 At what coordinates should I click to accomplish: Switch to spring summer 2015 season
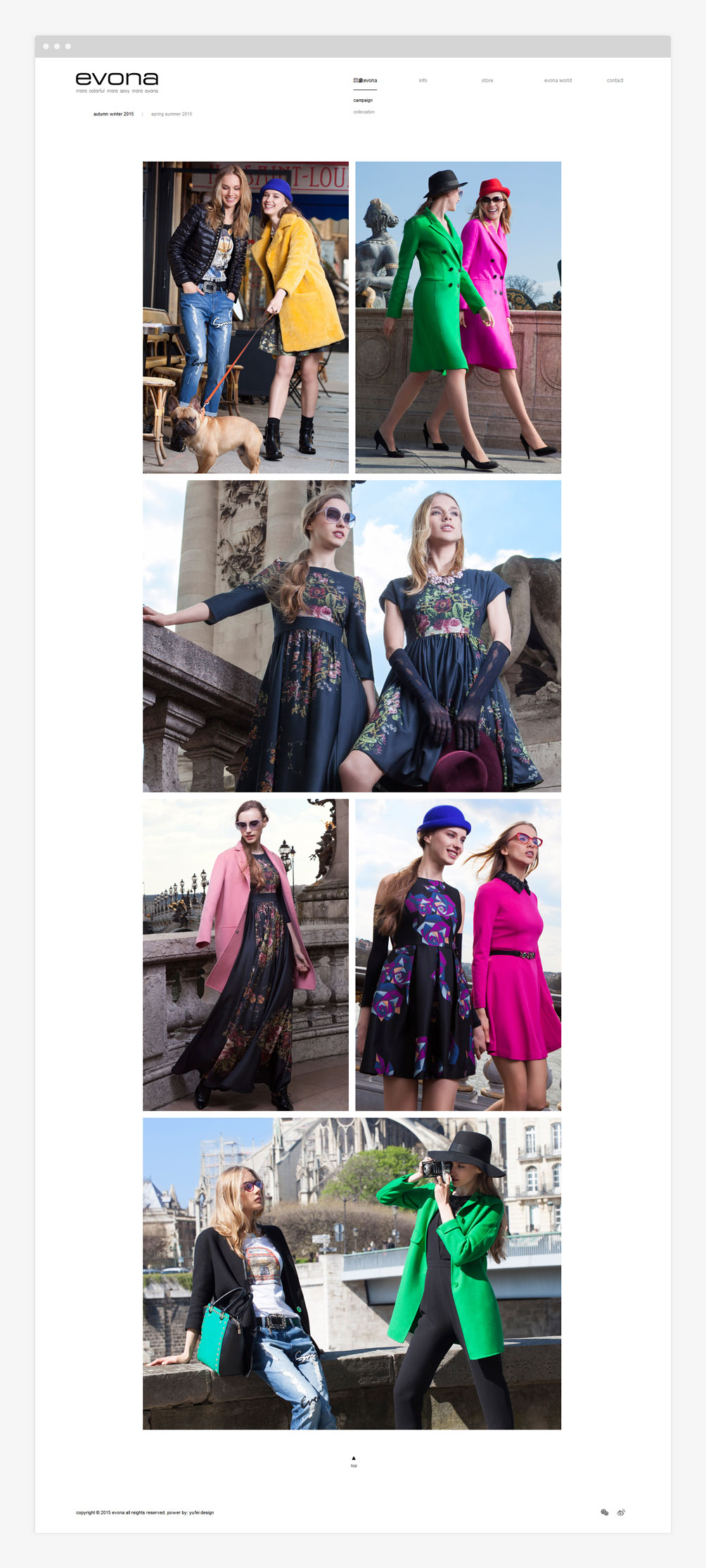tap(171, 114)
